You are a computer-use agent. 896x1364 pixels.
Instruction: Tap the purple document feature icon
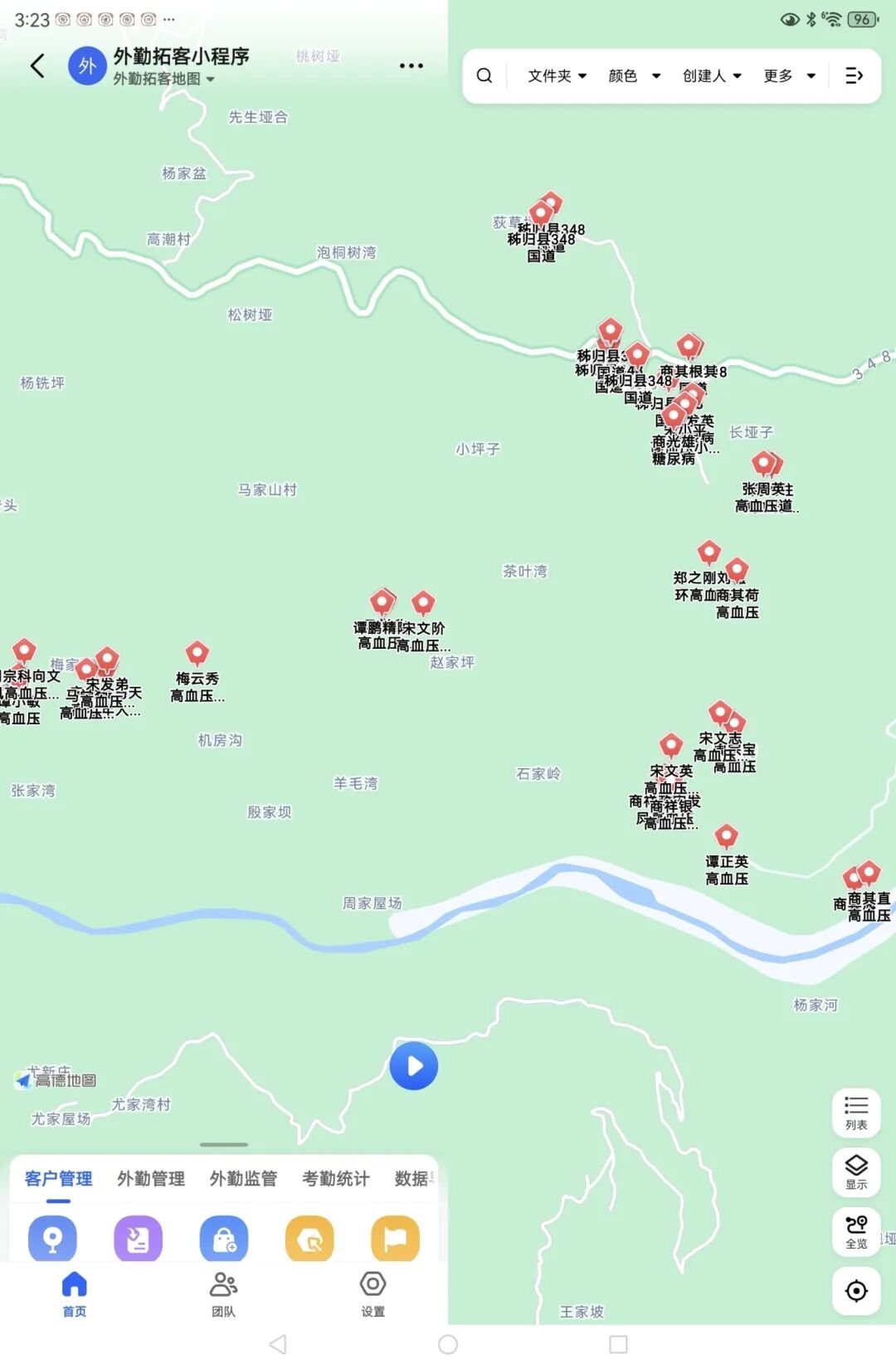[x=138, y=1238]
